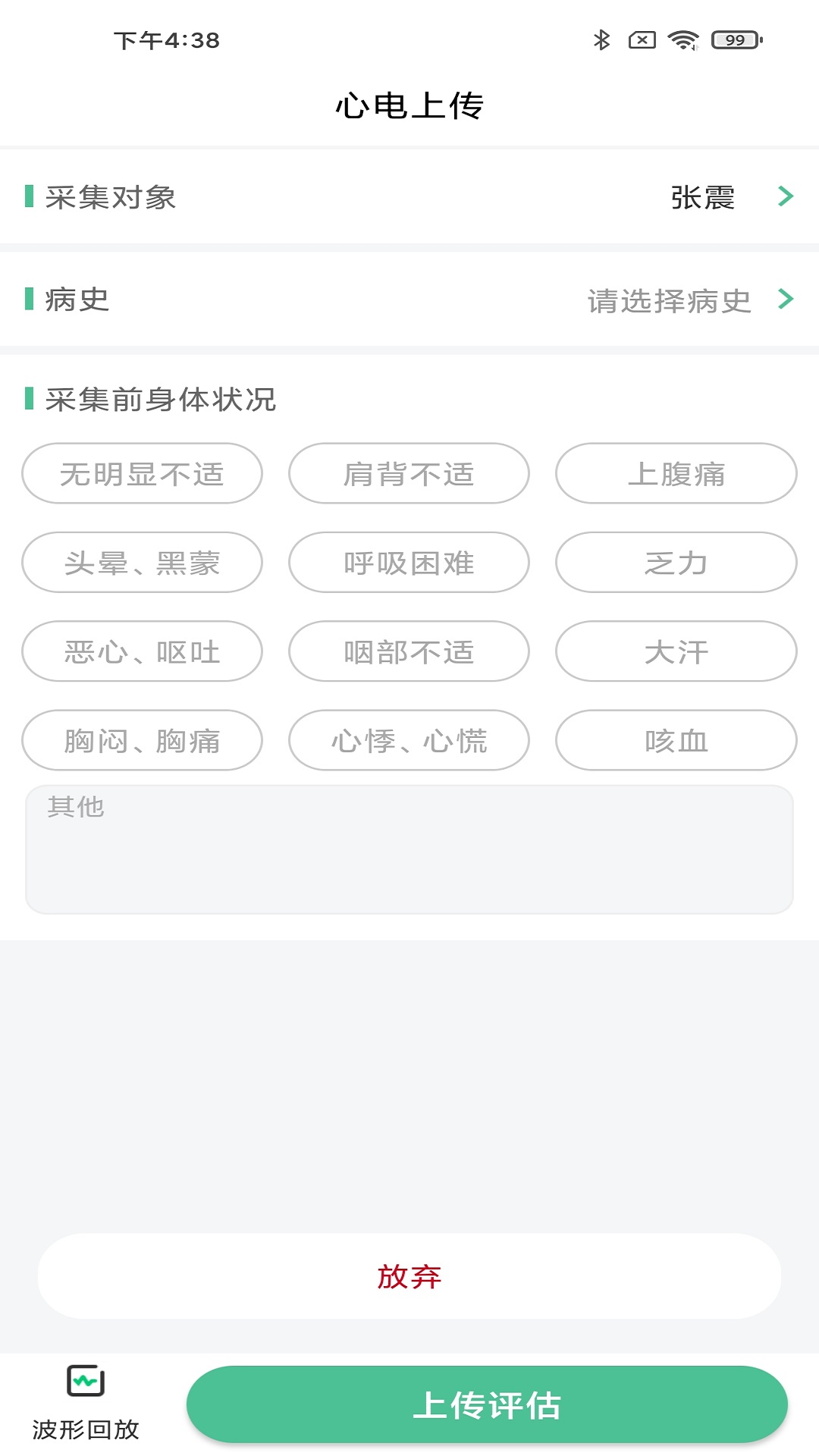Image resolution: width=819 pixels, height=1456 pixels.
Task: Choose the 上腹痛 chip
Action: click(676, 474)
